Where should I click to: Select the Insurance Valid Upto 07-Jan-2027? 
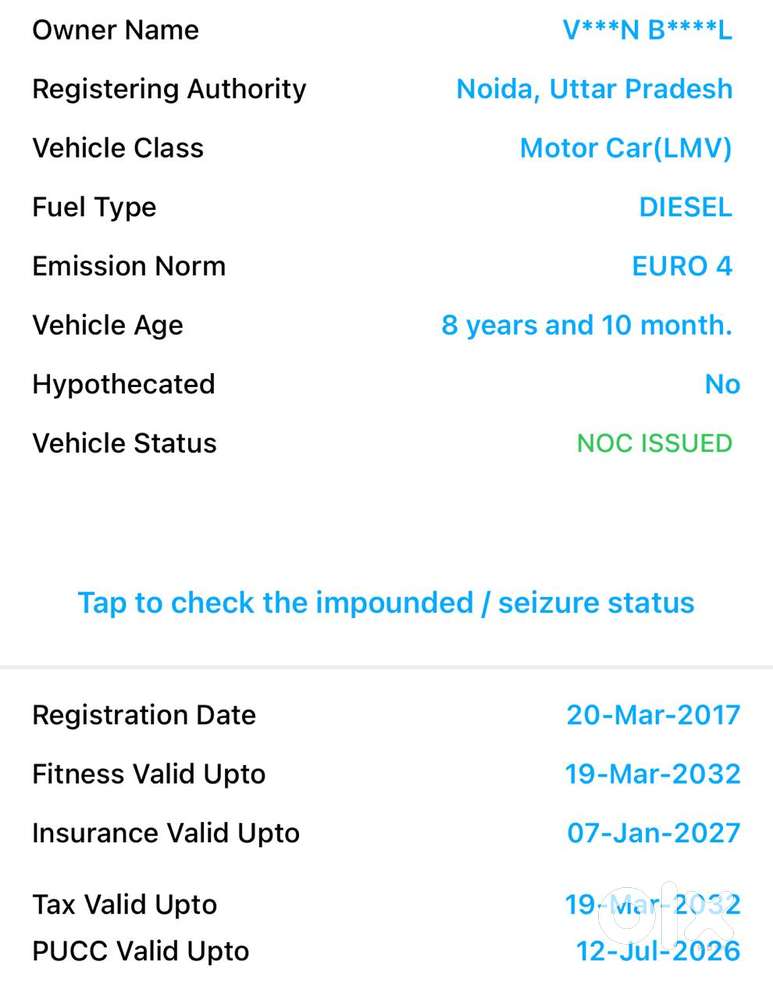[x=652, y=833]
